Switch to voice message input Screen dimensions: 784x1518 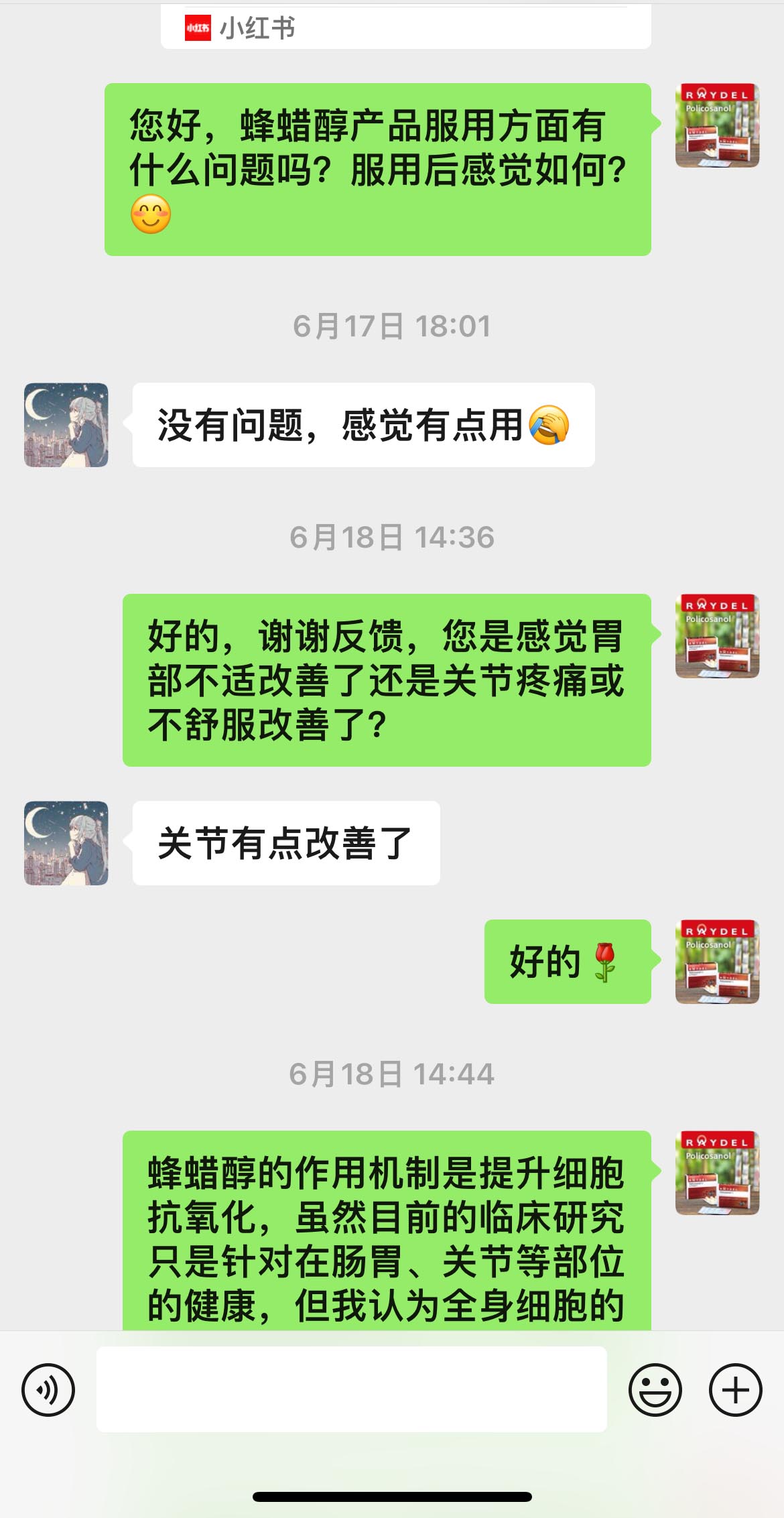[x=48, y=1389]
